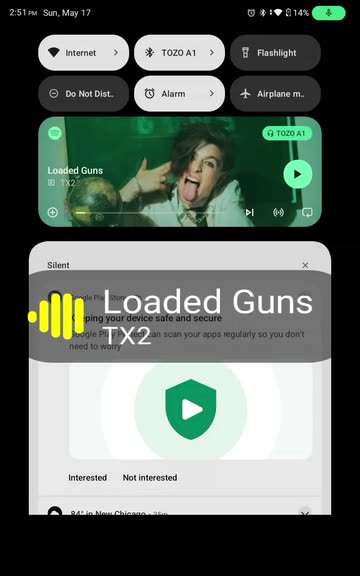Open the Internet quick settings tile
The image size is (360, 576).
click(x=84, y=53)
